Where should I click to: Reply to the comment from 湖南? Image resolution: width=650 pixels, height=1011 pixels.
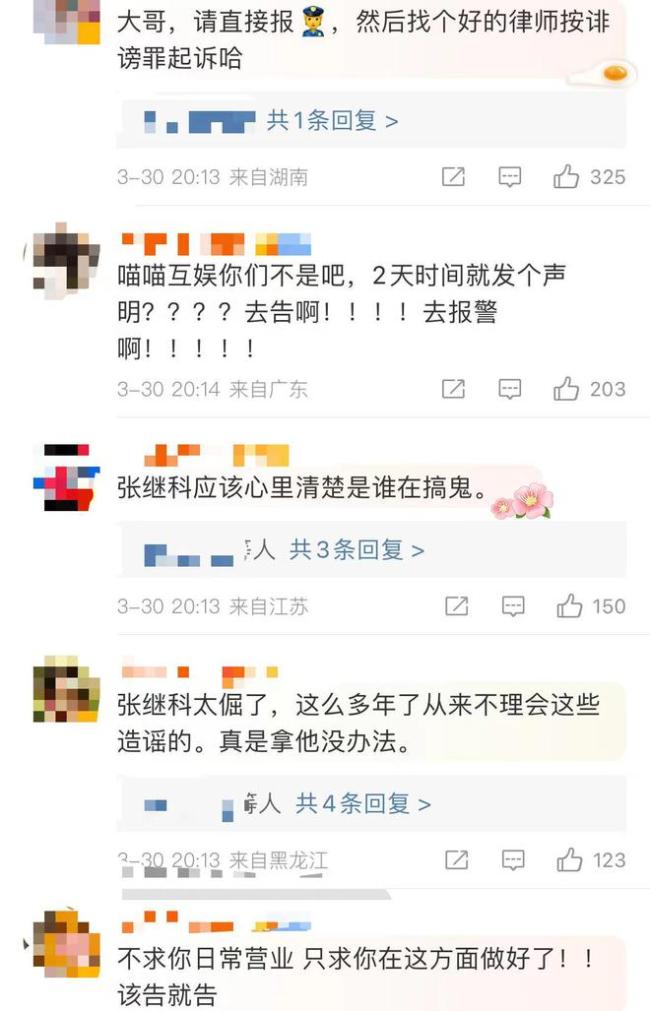510,177
